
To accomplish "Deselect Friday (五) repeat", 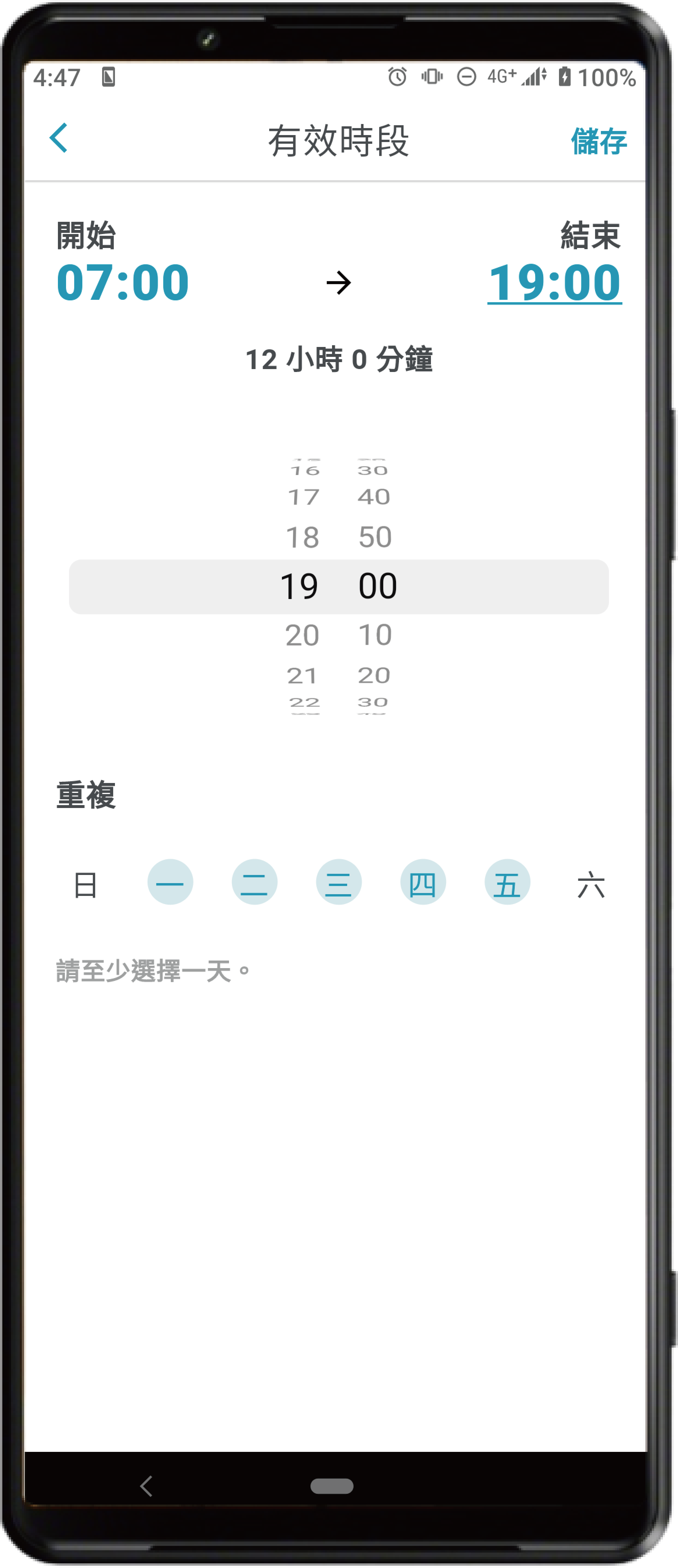I will point(507,882).
